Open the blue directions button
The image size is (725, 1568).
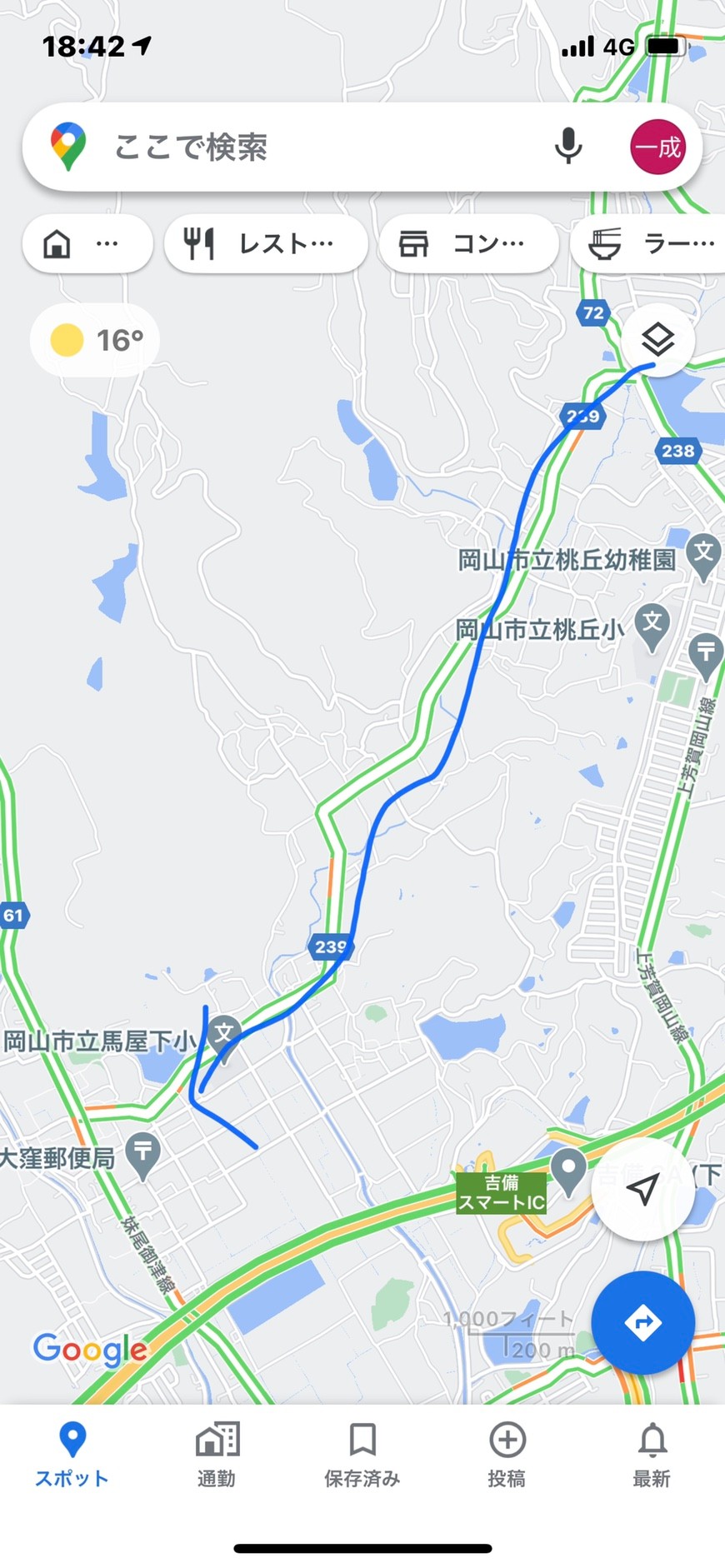point(642,1322)
